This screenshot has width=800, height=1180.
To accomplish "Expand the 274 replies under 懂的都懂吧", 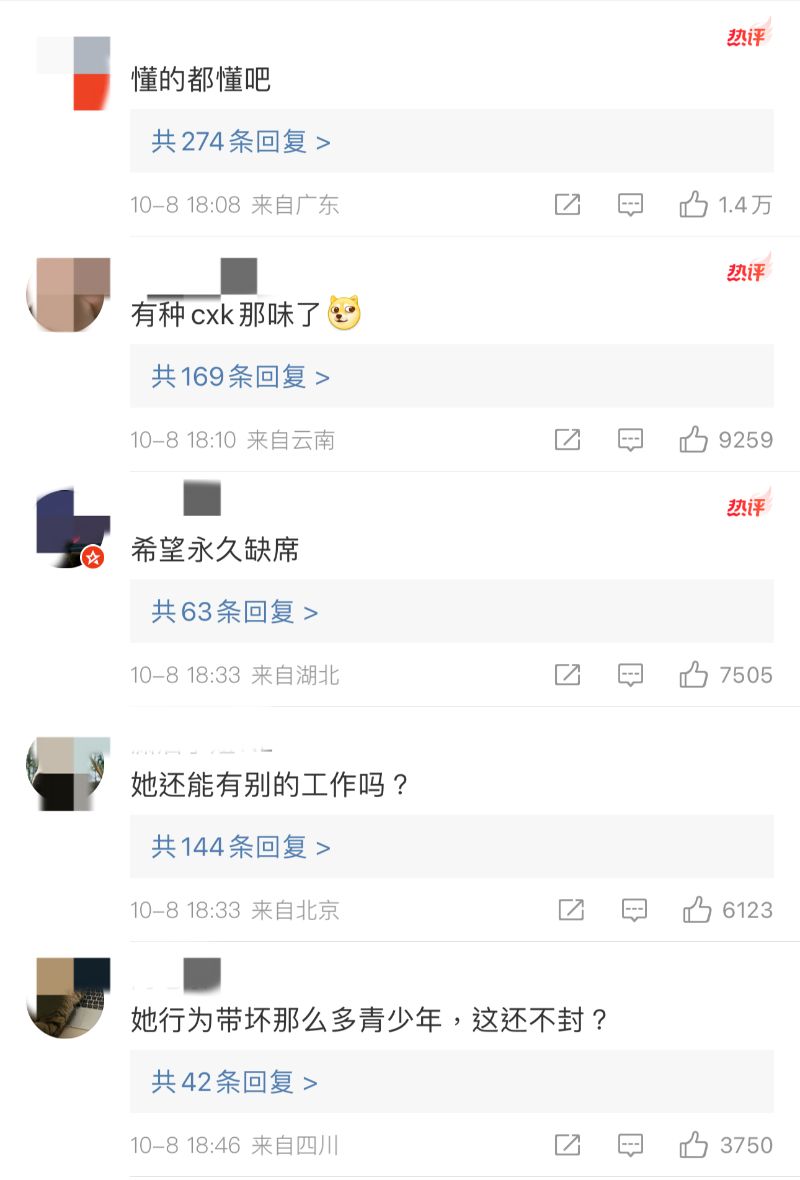I will pyautogui.click(x=241, y=142).
